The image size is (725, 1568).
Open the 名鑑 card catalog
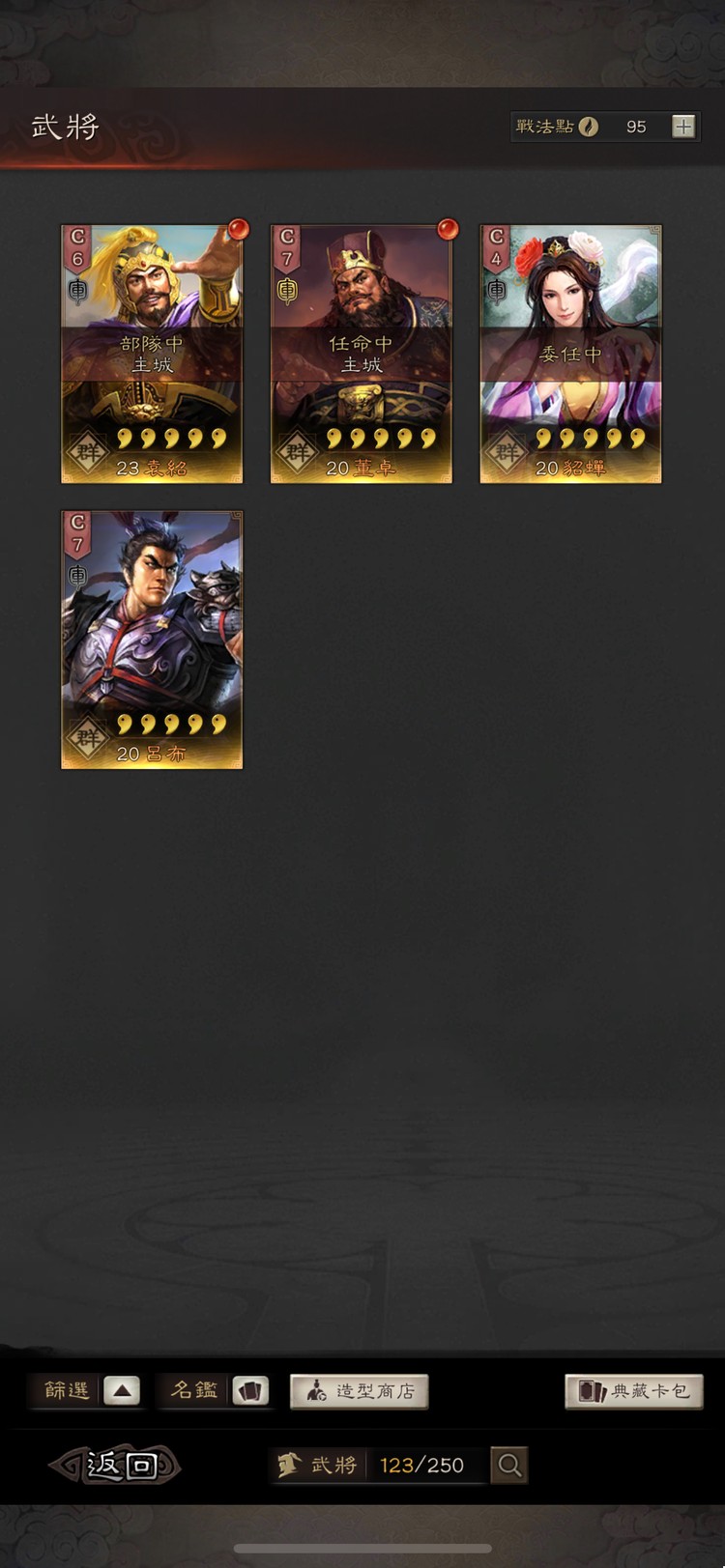click(x=215, y=1391)
